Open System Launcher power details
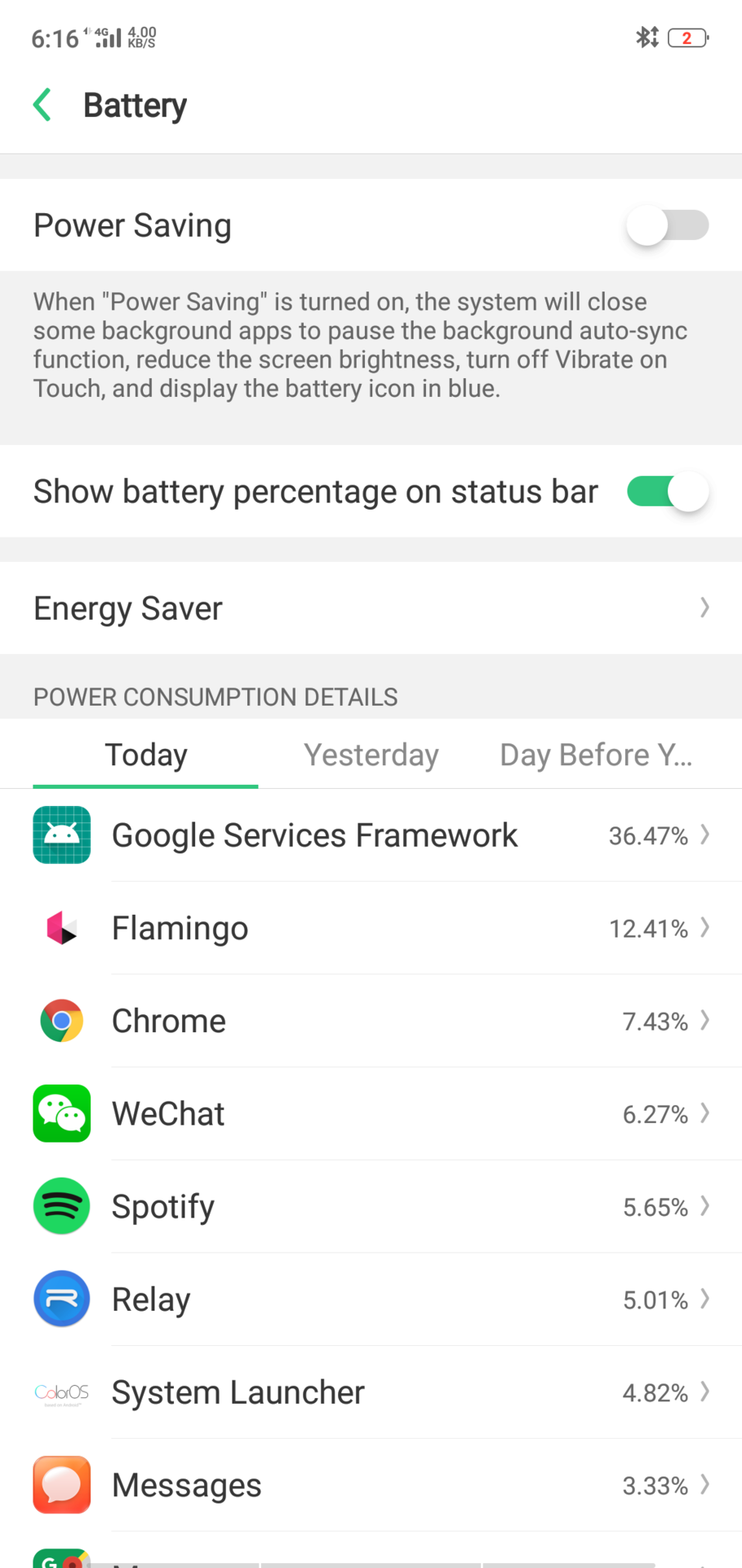Image resolution: width=742 pixels, height=1568 pixels. (371, 1392)
